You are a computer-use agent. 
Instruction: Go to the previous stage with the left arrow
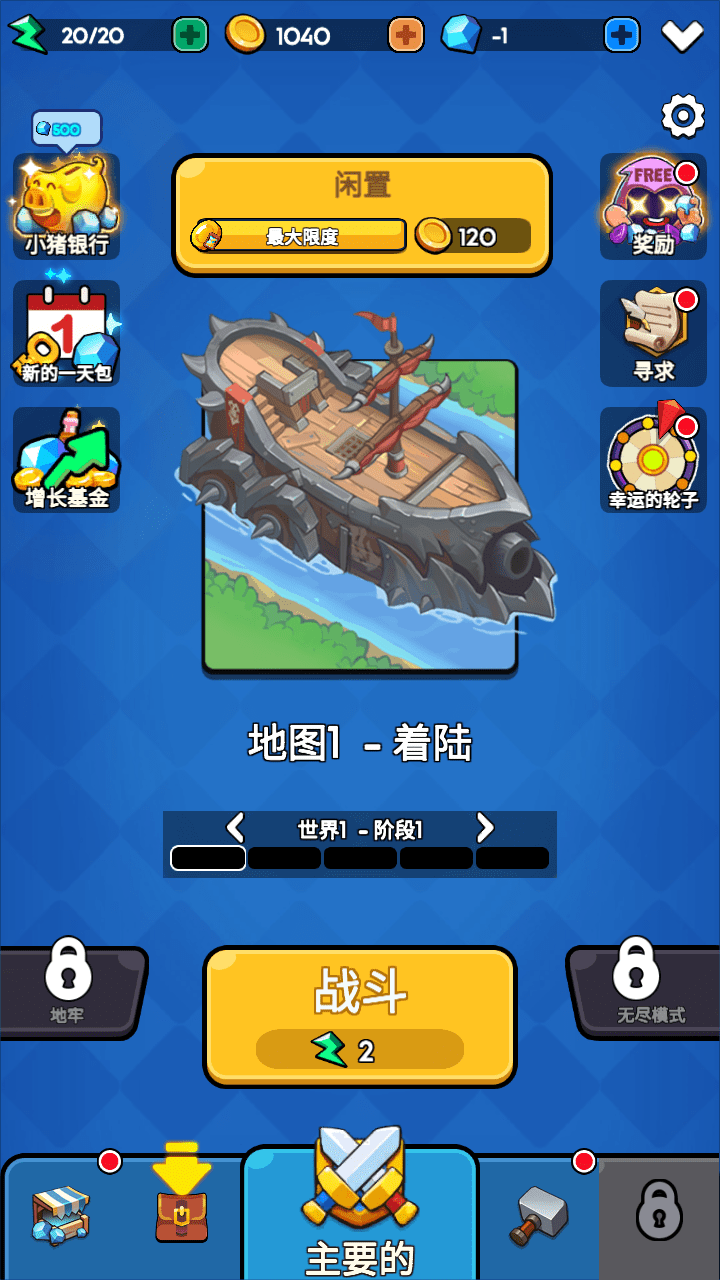tap(236, 828)
